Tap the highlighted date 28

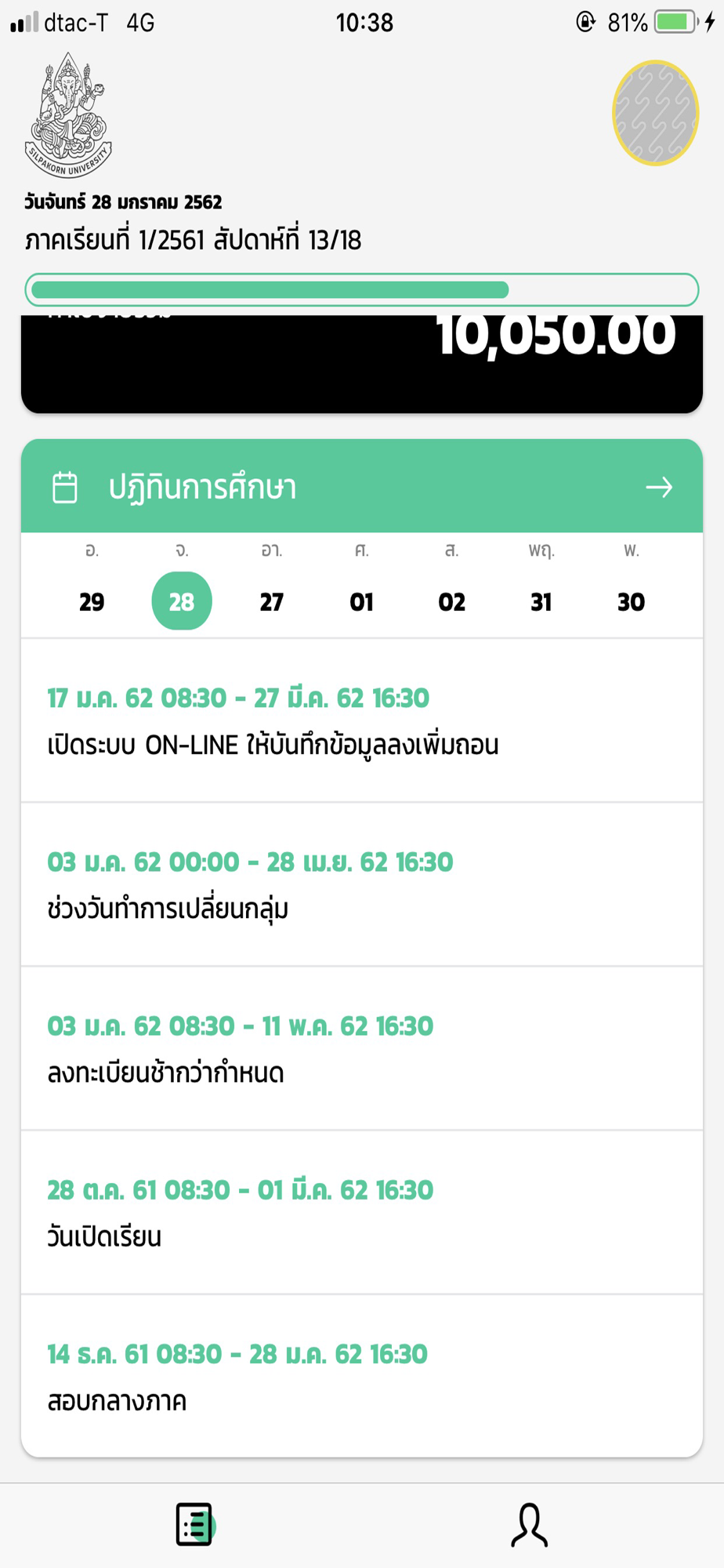coord(182,601)
